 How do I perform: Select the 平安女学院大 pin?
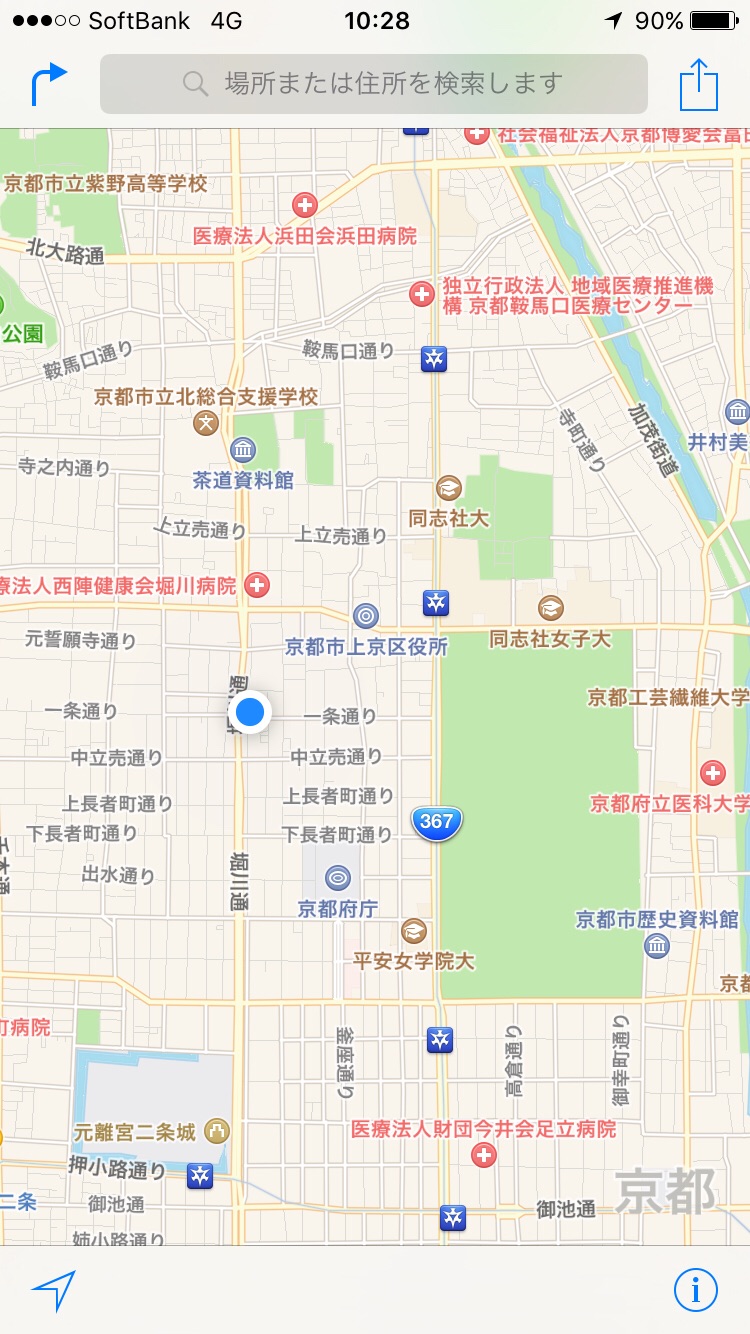(413, 932)
